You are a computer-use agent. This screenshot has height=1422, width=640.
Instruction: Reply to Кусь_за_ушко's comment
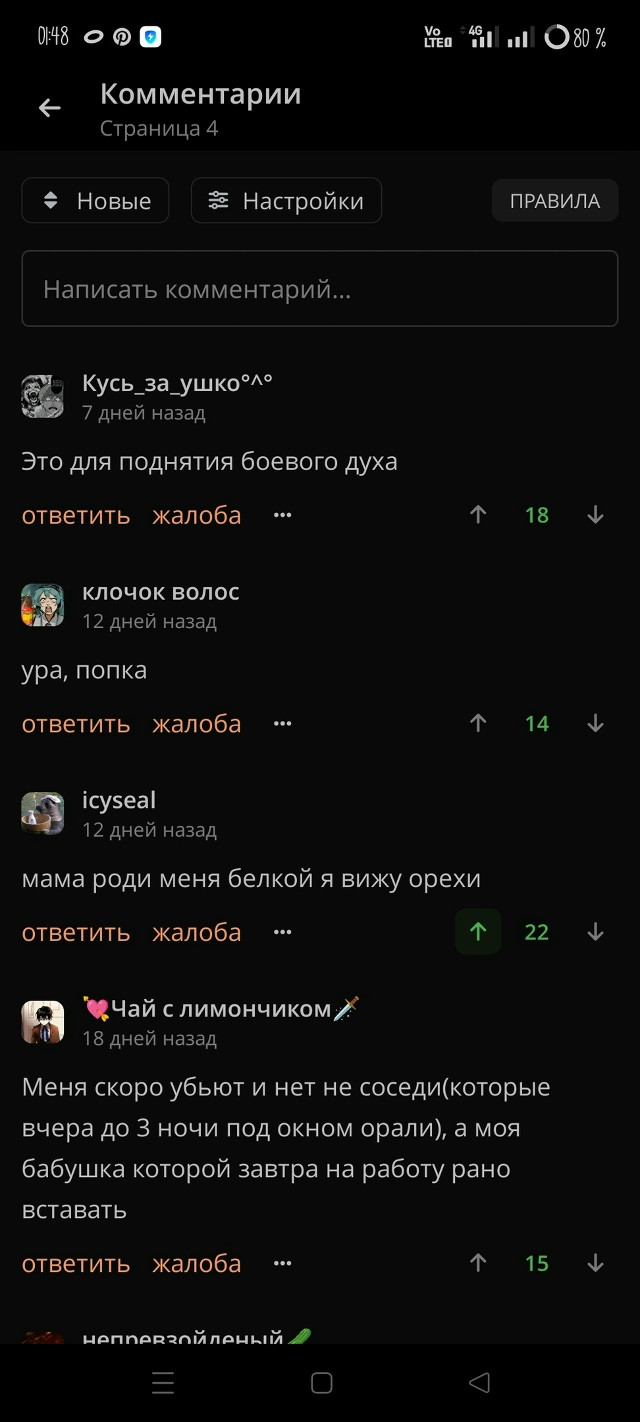click(76, 515)
